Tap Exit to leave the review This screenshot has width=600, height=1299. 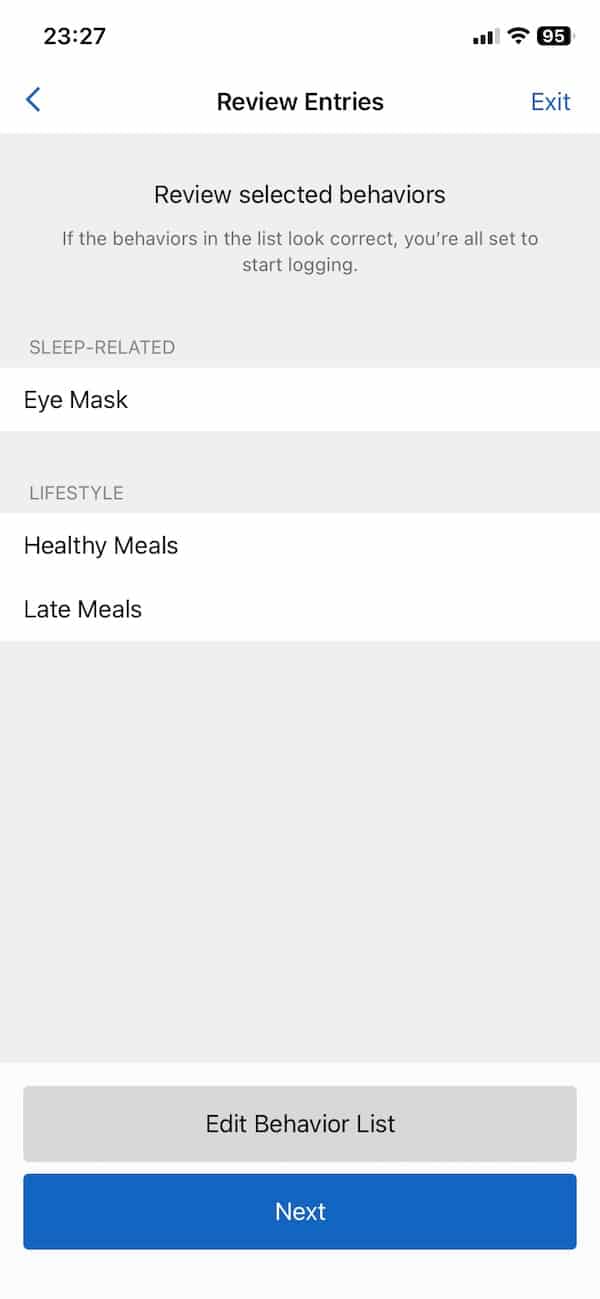pyautogui.click(x=550, y=101)
